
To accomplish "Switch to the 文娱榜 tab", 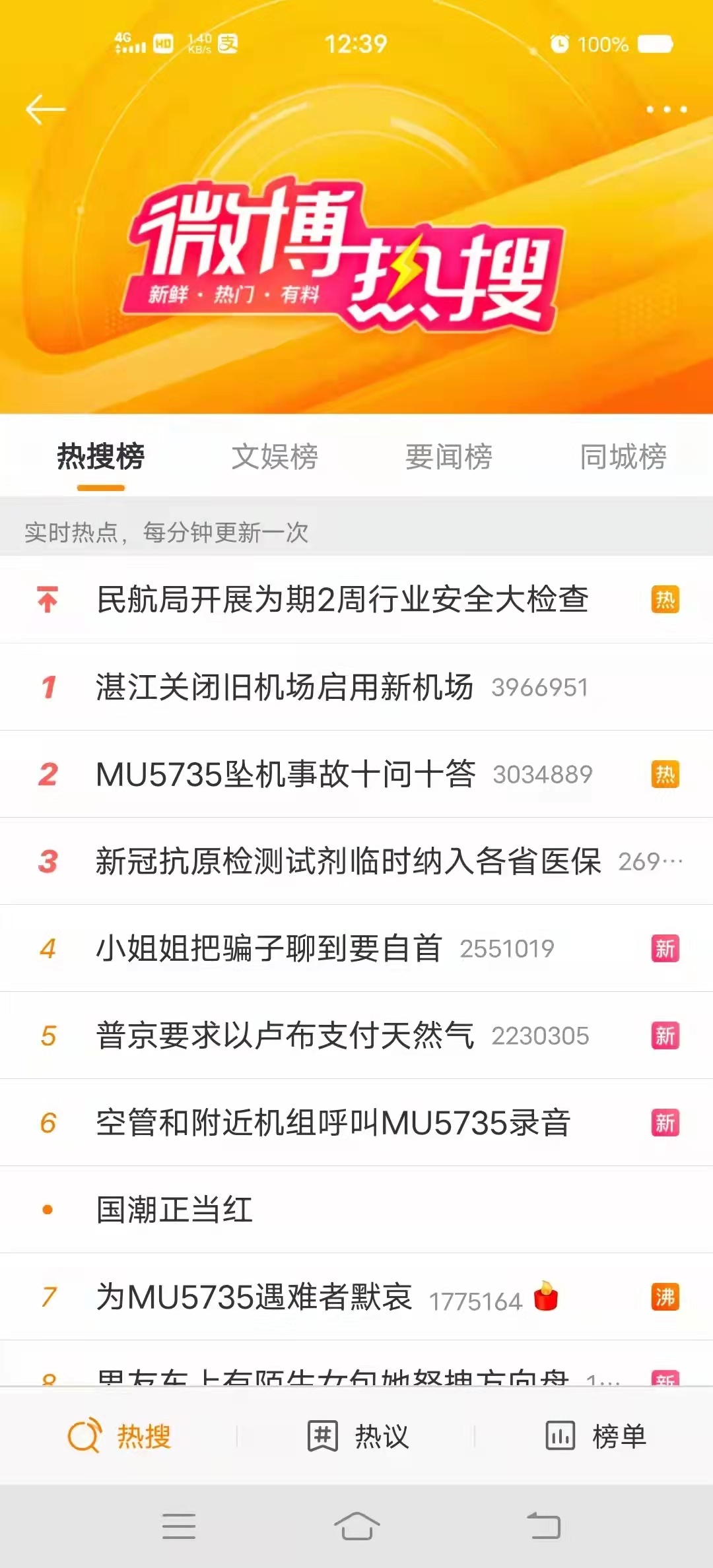I will (275, 457).
